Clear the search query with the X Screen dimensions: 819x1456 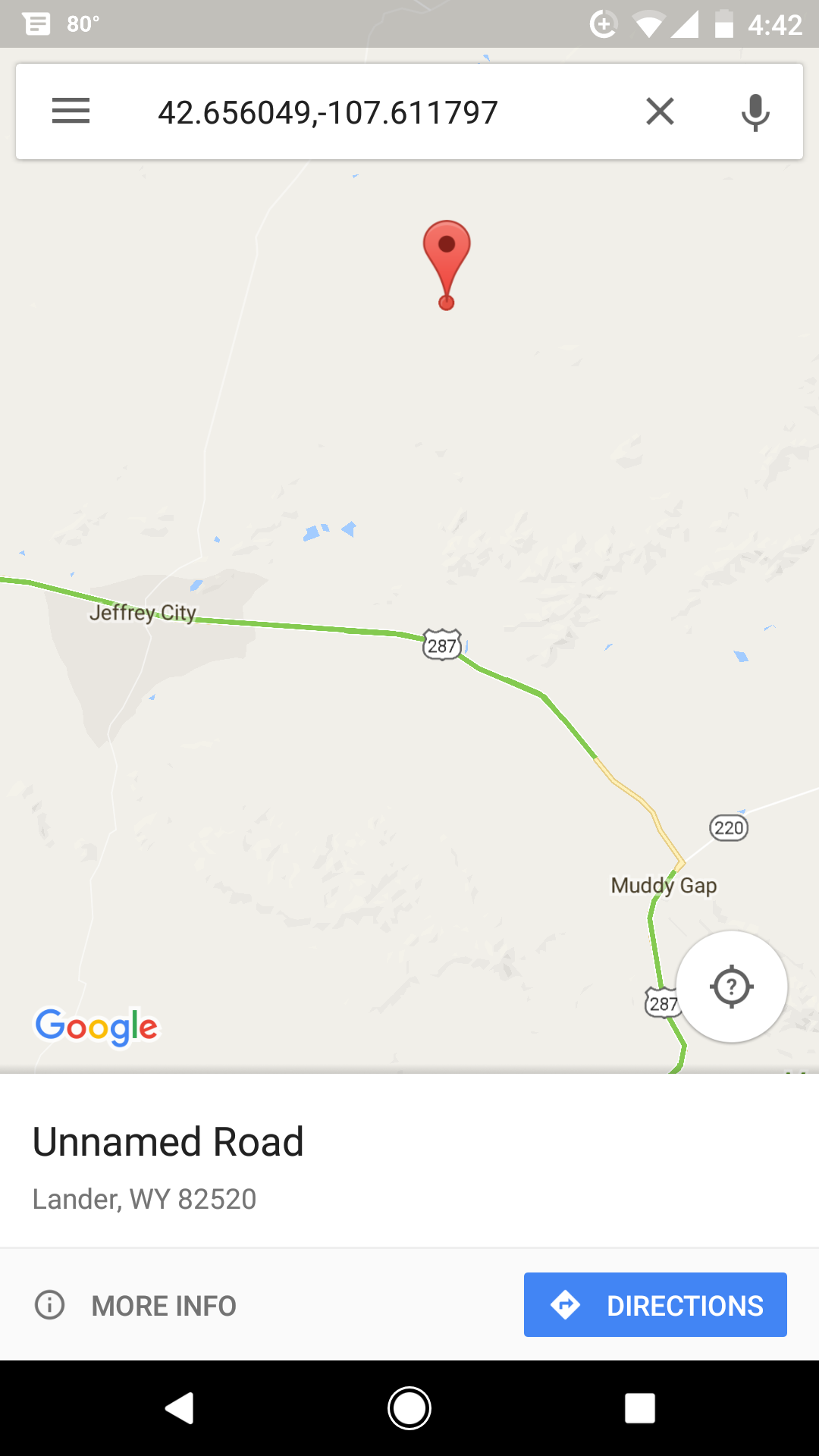(x=659, y=111)
